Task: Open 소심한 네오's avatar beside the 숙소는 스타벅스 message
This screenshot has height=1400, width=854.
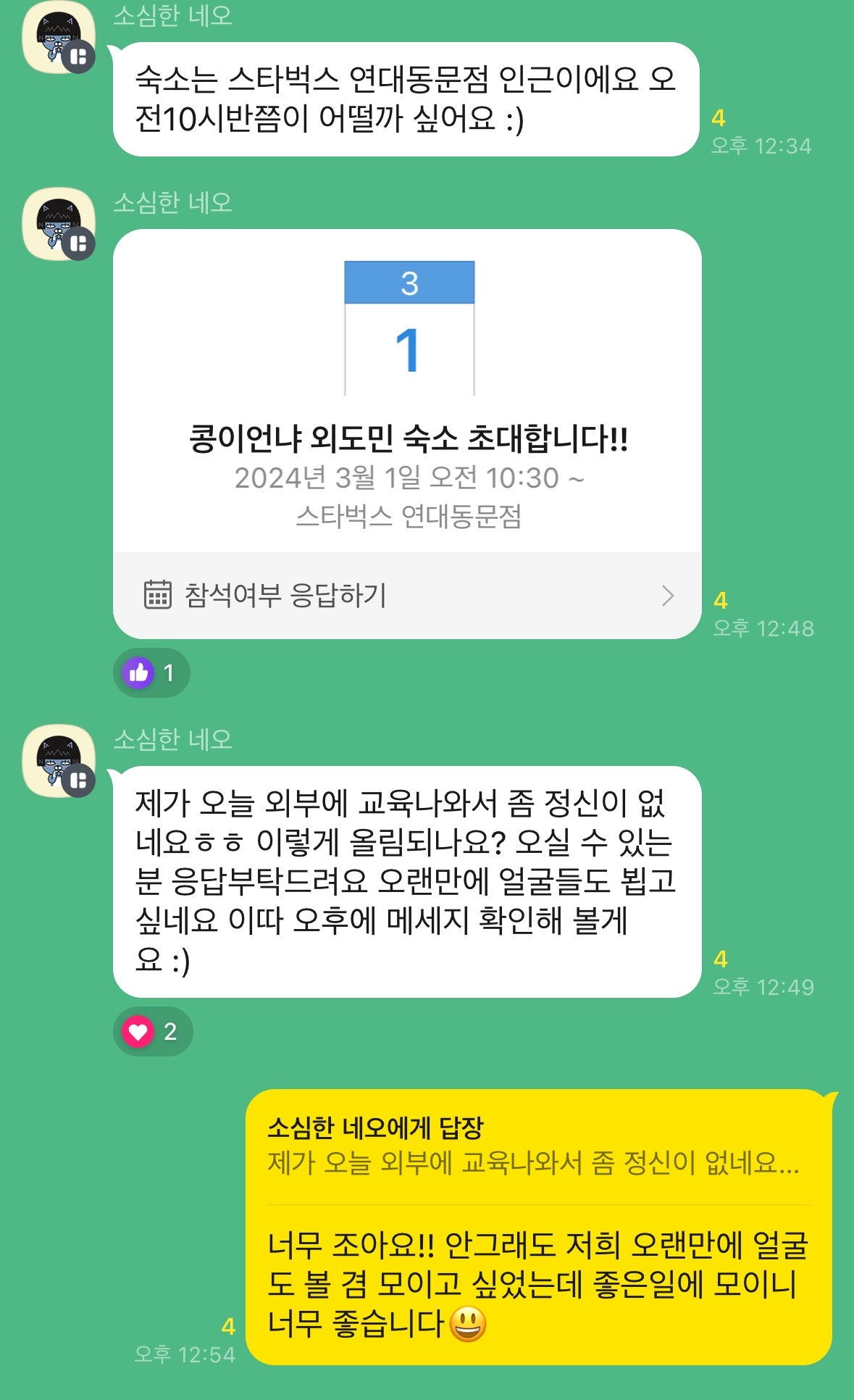Action: tap(58, 38)
